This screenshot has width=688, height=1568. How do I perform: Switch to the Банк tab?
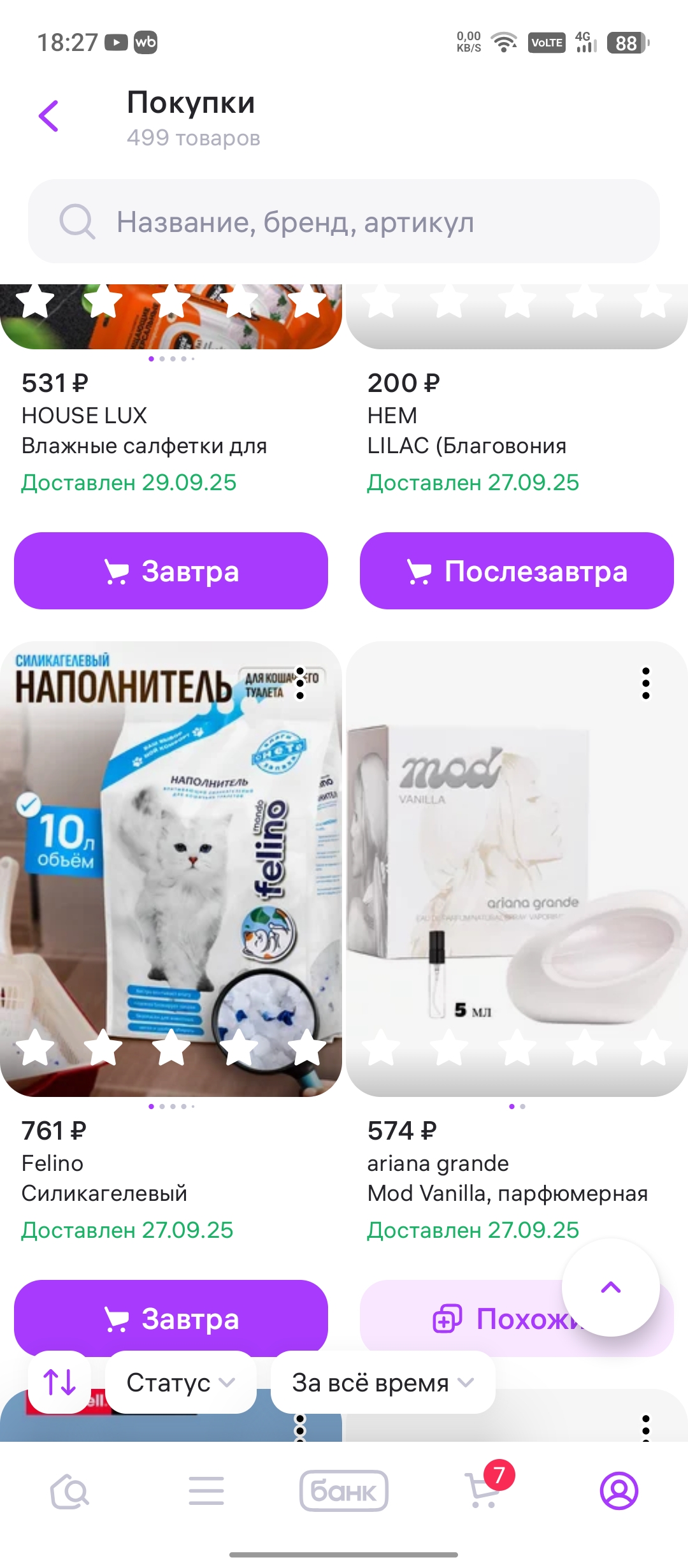click(344, 1491)
